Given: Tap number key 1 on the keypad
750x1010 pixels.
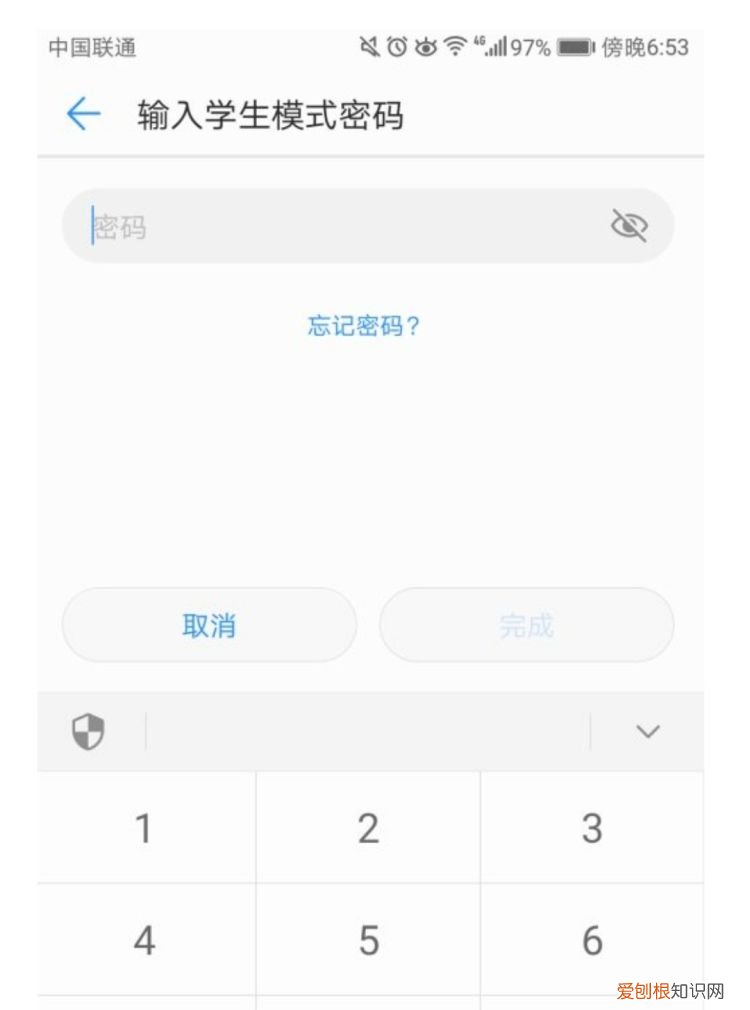Looking at the screenshot, I should coord(144,829).
